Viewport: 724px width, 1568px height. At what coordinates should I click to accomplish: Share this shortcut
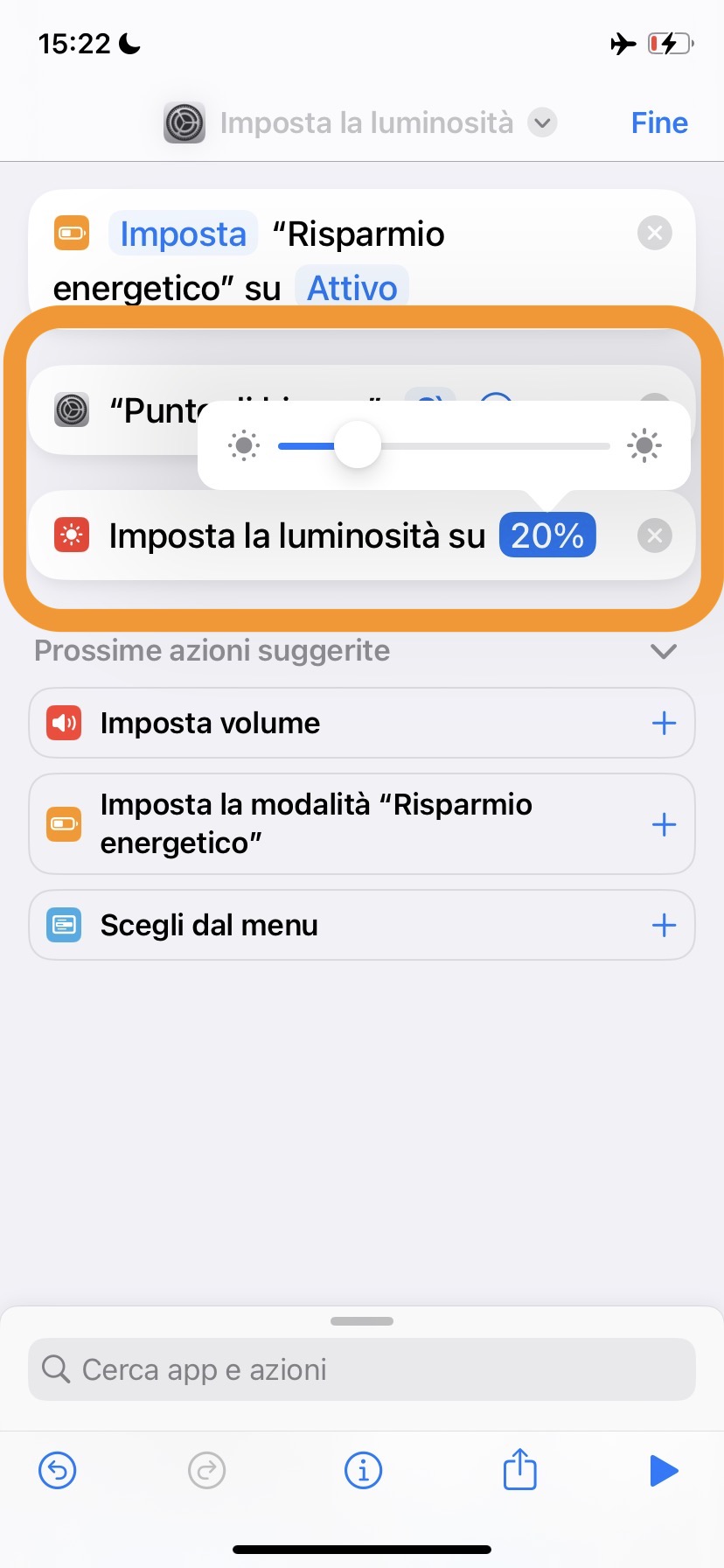click(x=519, y=1470)
